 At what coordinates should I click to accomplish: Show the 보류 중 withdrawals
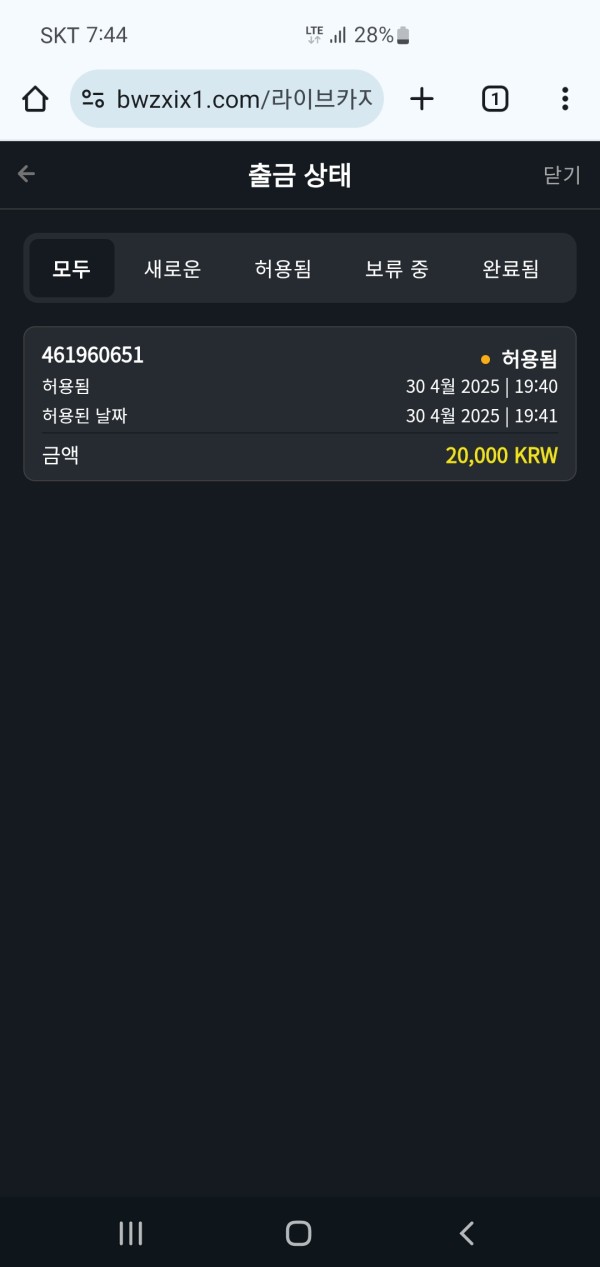pos(397,269)
